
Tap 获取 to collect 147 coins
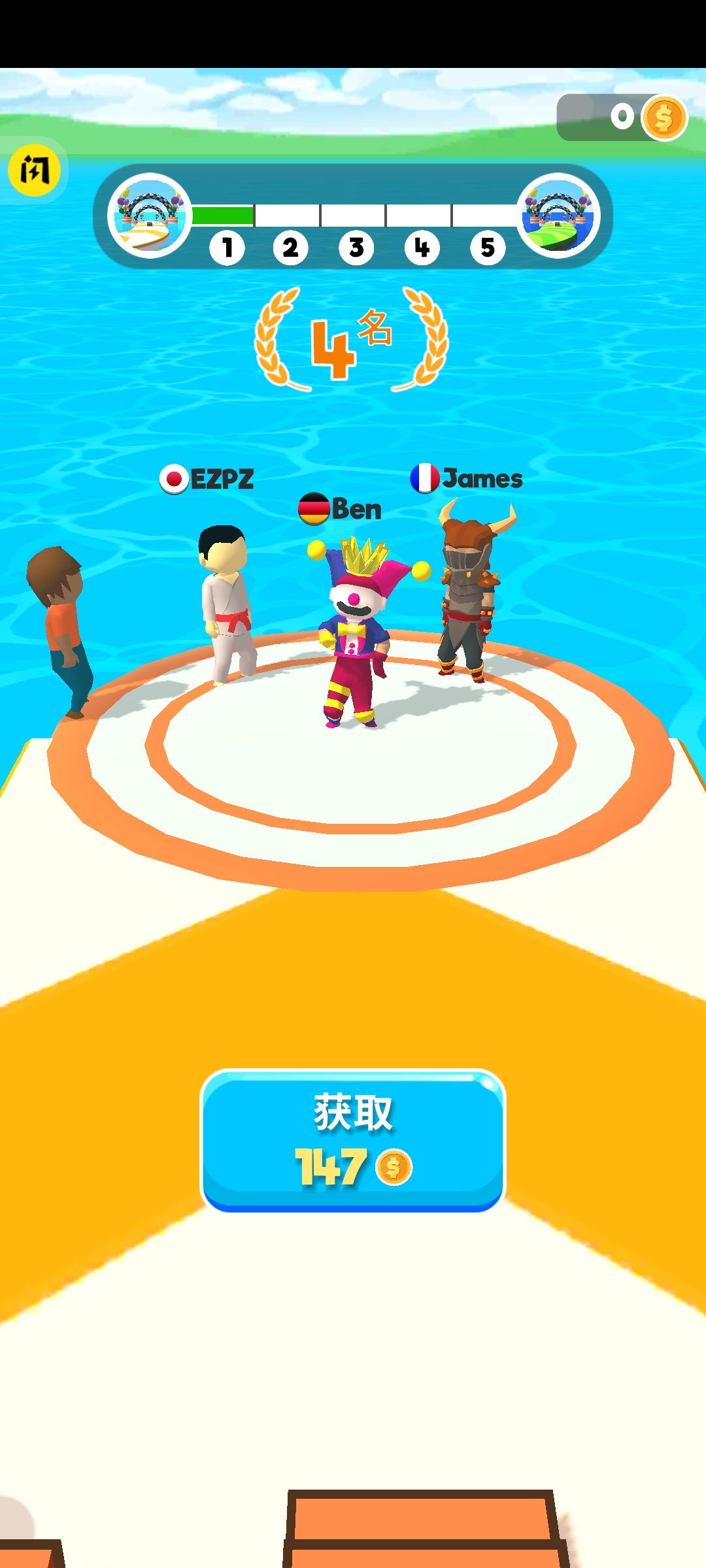click(352, 1141)
